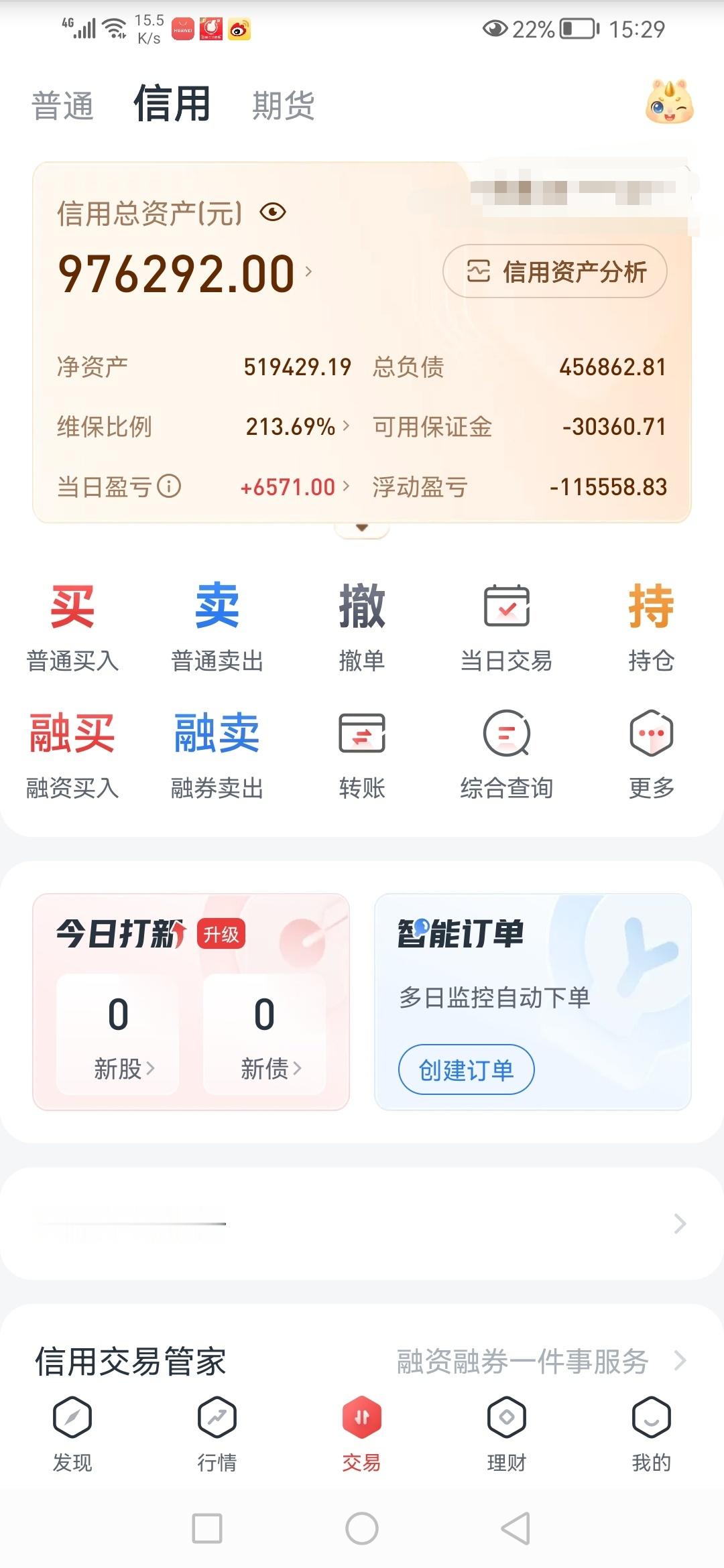The width and height of the screenshot is (724, 1568).
Task: Open 信用资产分析 button
Action: [x=554, y=271]
